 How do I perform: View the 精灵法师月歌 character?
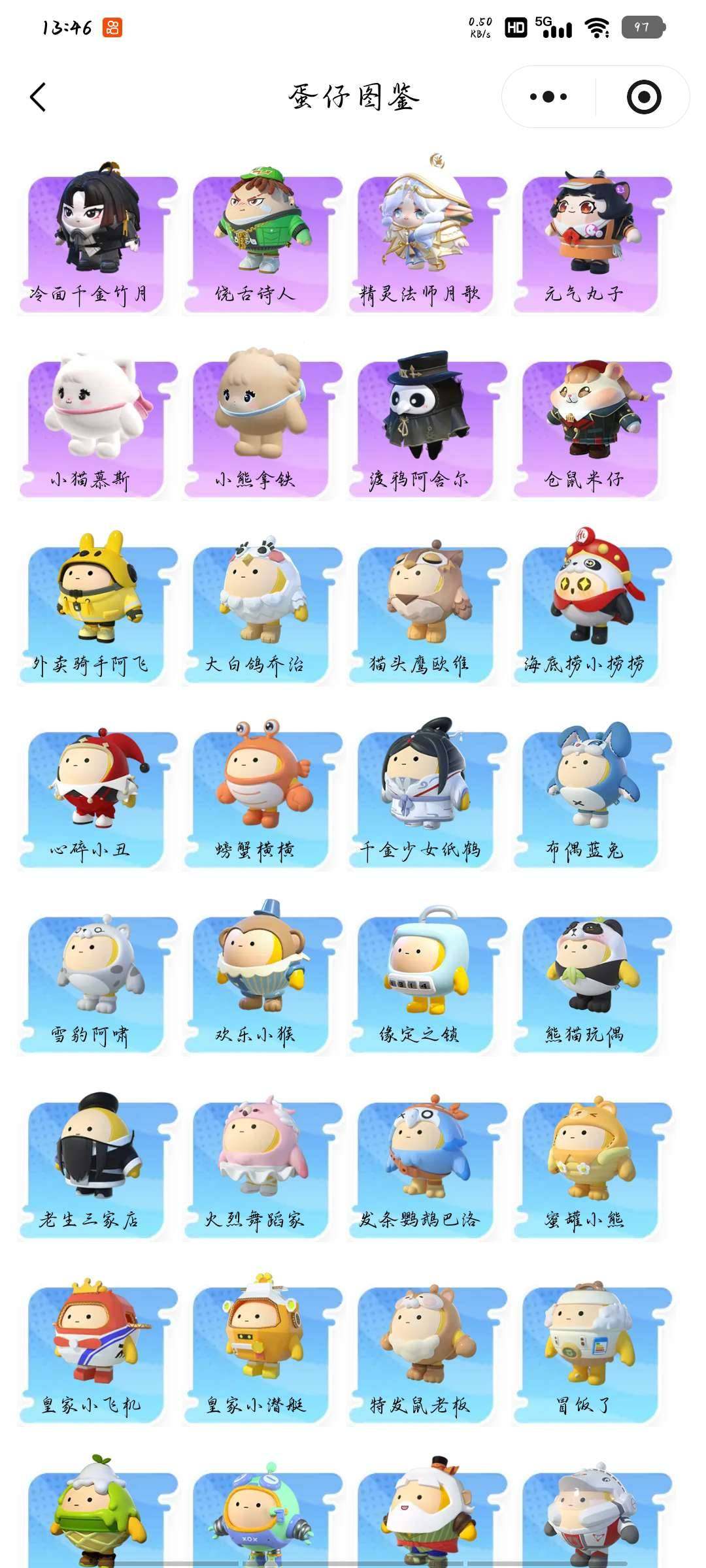[422, 235]
